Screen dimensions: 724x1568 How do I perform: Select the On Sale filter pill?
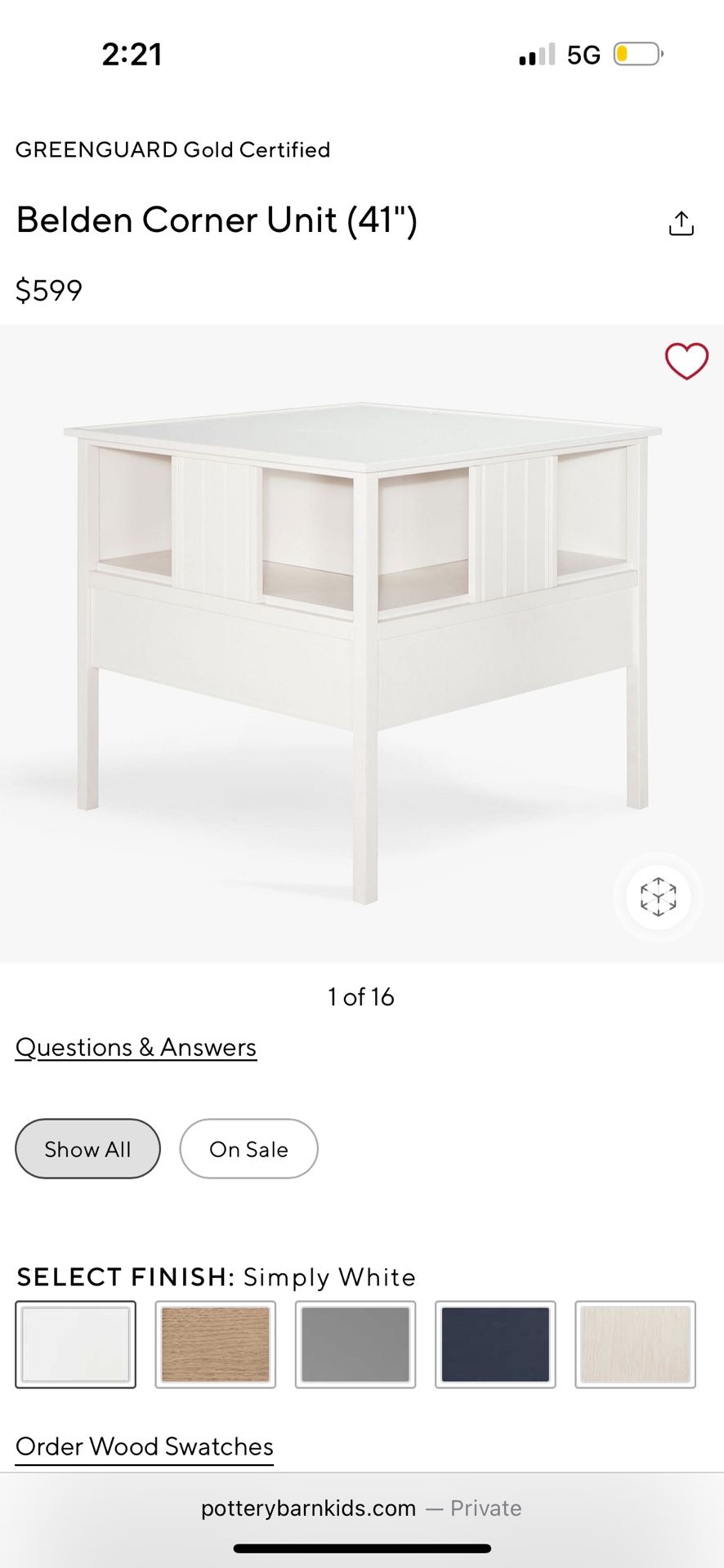pyautogui.click(x=248, y=1149)
